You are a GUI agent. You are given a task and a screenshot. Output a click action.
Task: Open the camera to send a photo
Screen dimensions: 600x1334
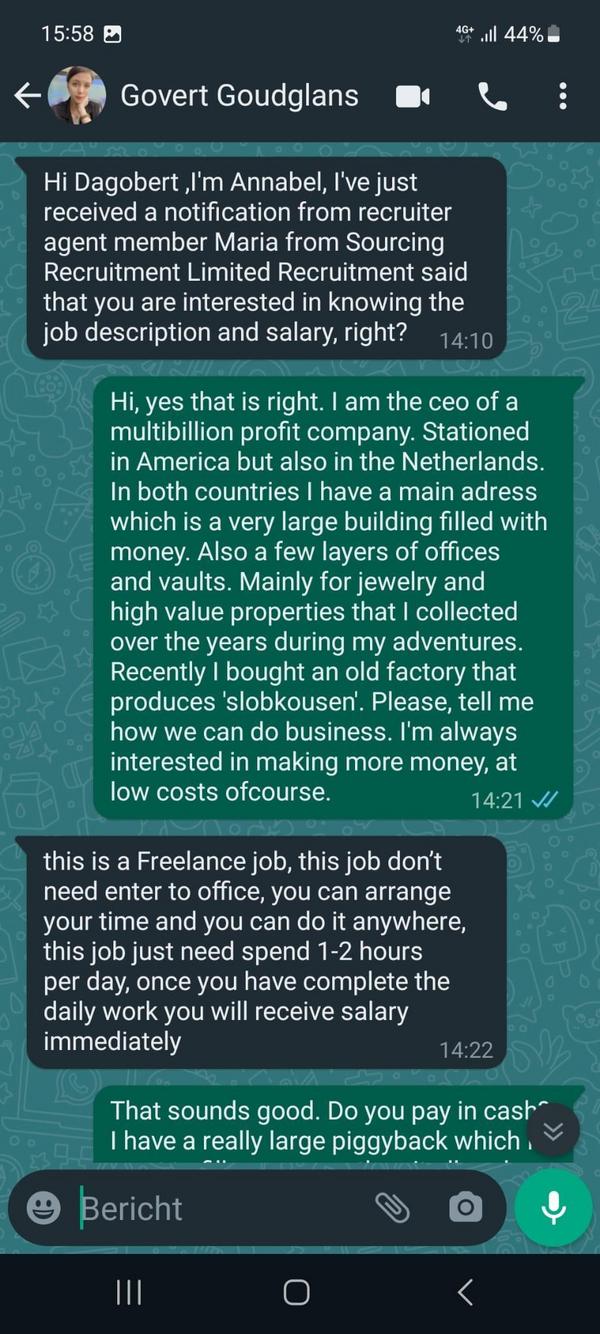[x=465, y=1208]
